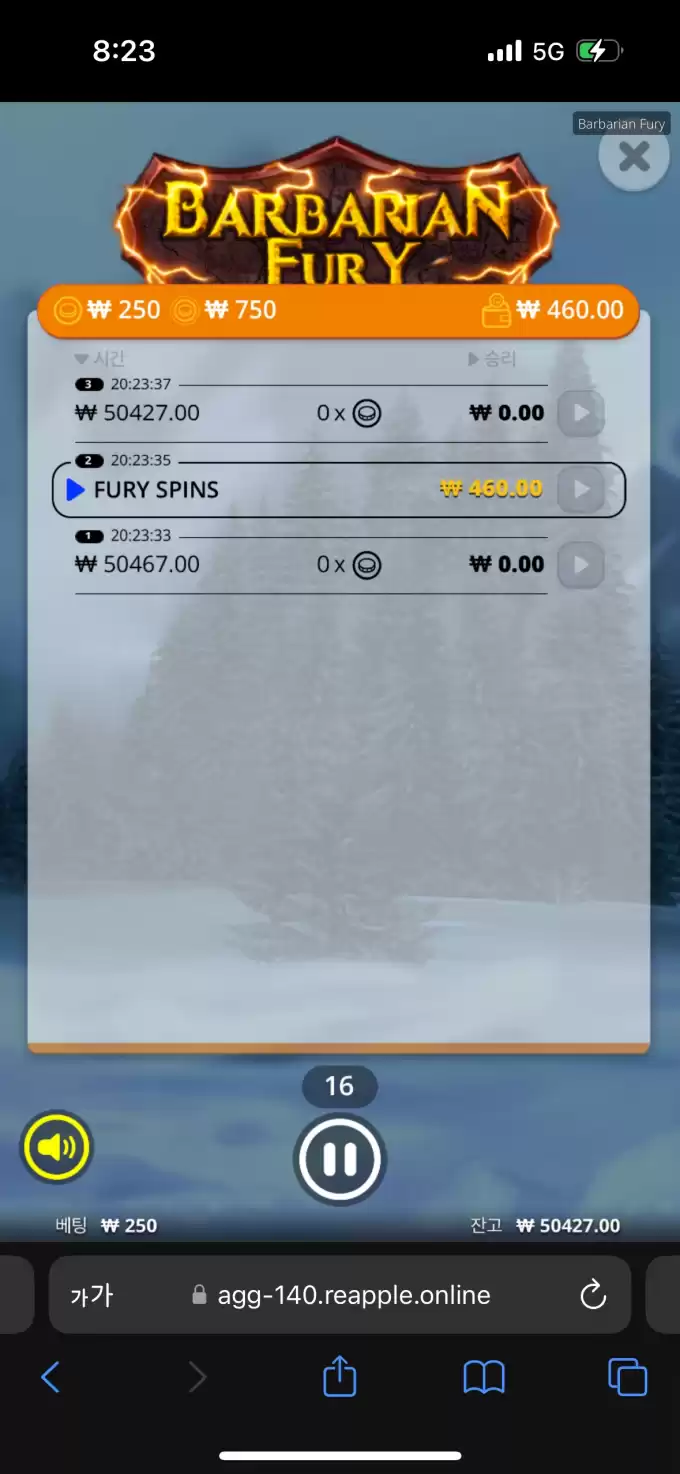Reload the browser page
This screenshot has height=1474, width=680.
point(593,1295)
